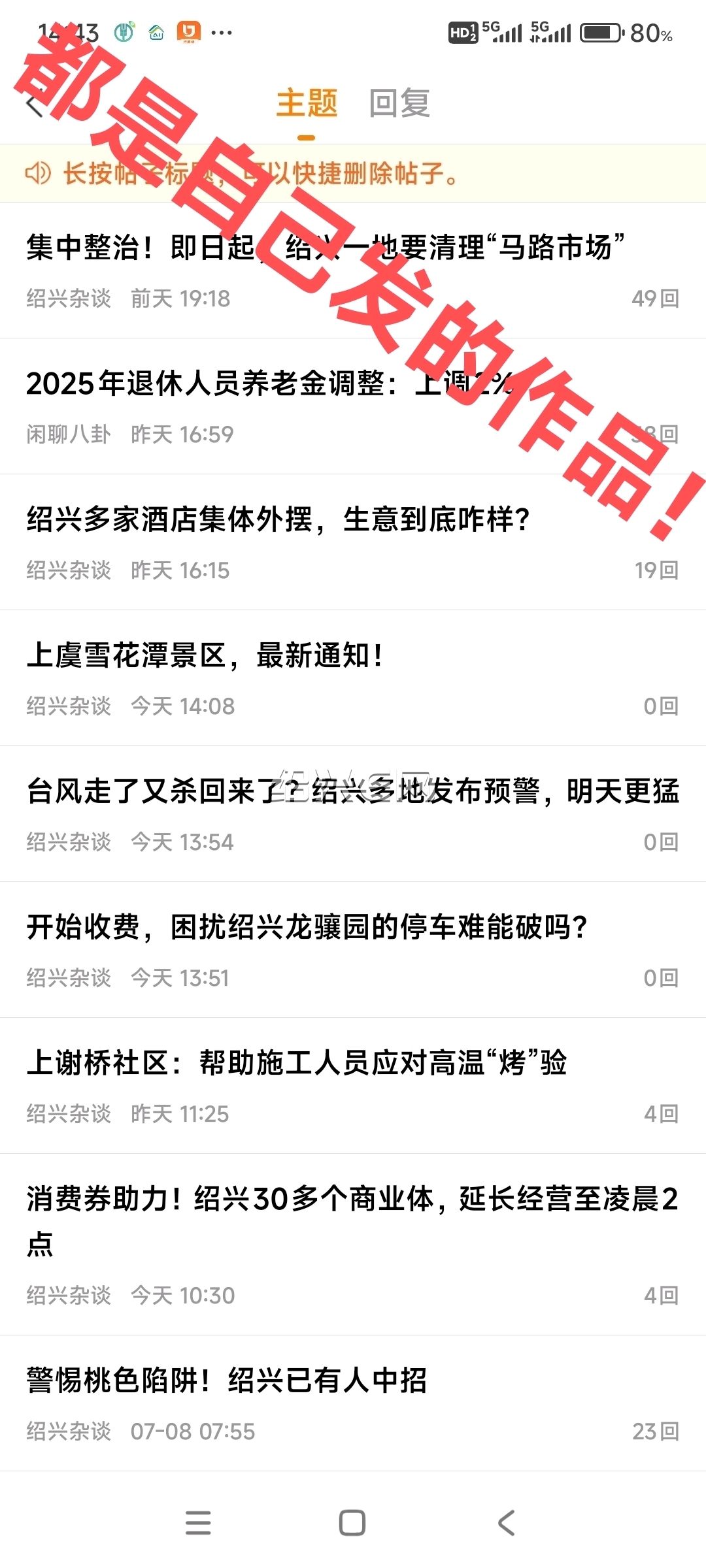The width and height of the screenshot is (706, 1568).
Task: Open the post about clearing "马路市场"
Action: tap(353, 270)
